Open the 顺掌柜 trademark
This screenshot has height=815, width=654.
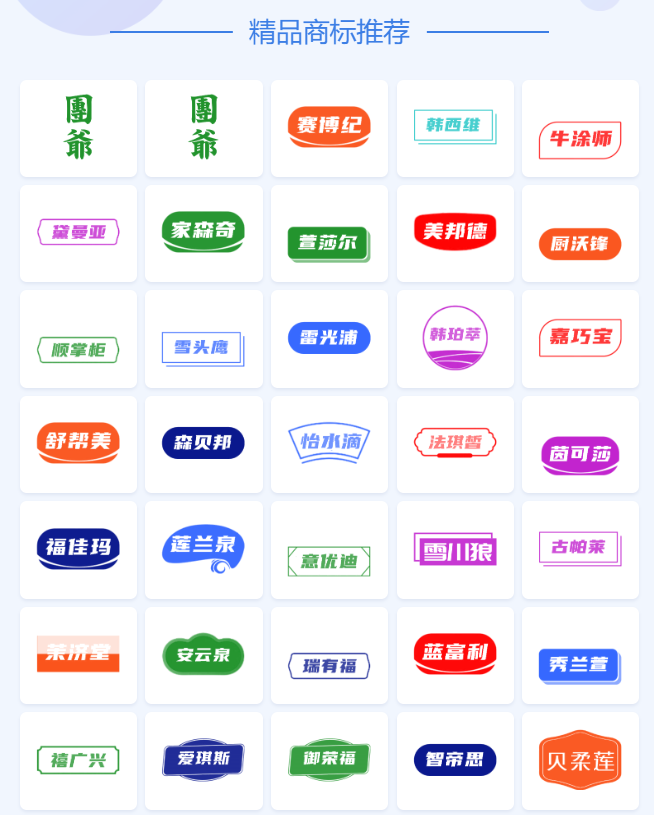pos(78,349)
